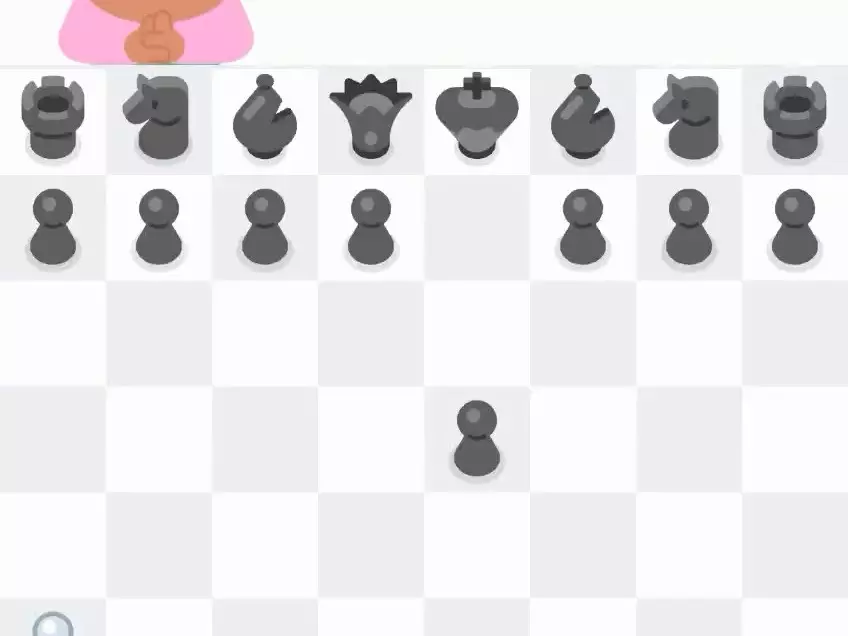848x636 pixels.
Task: Select the black king piece
Action: (x=476, y=116)
